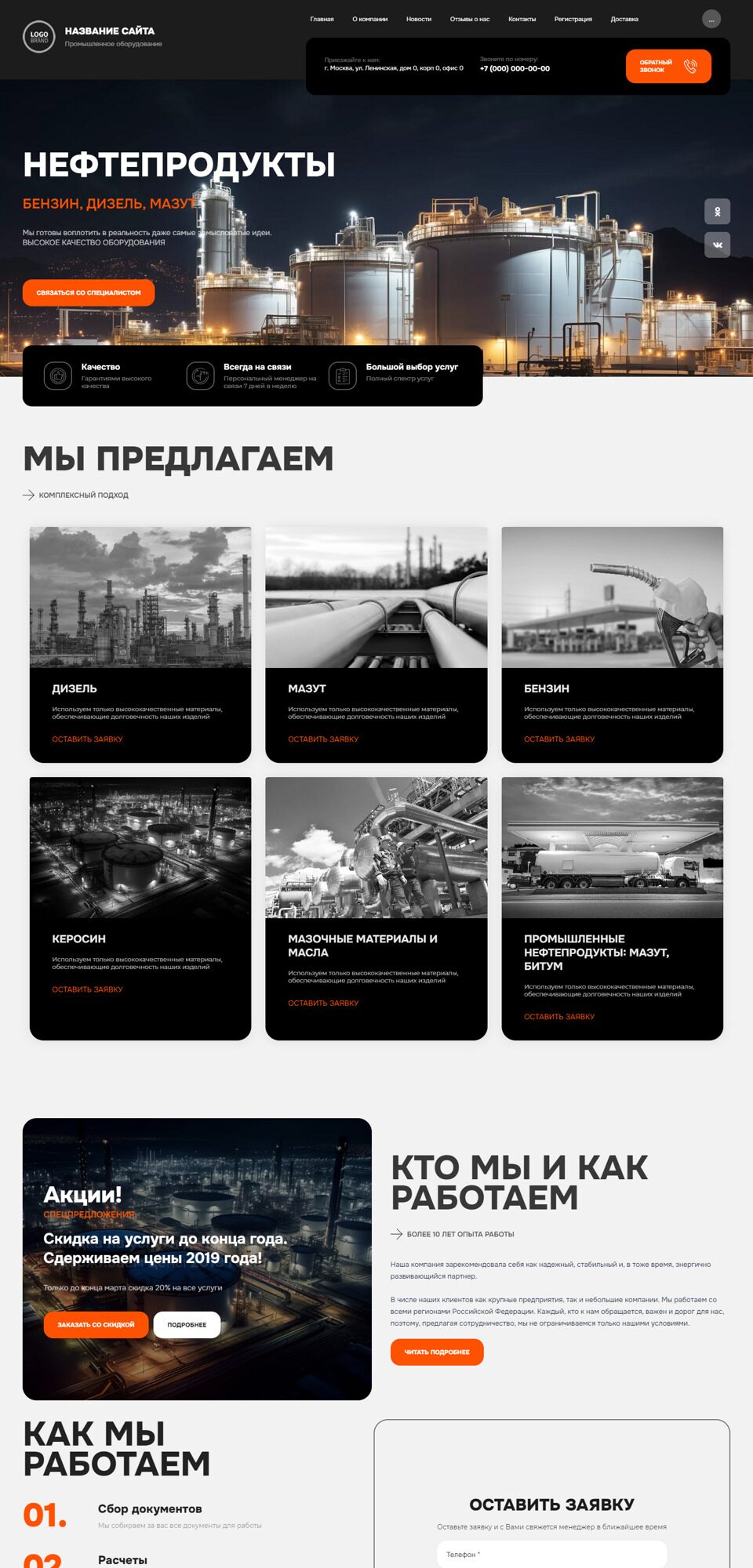The image size is (753, 1568).
Task: Tap Подробнее on the Акции banner
Action: [x=187, y=1324]
